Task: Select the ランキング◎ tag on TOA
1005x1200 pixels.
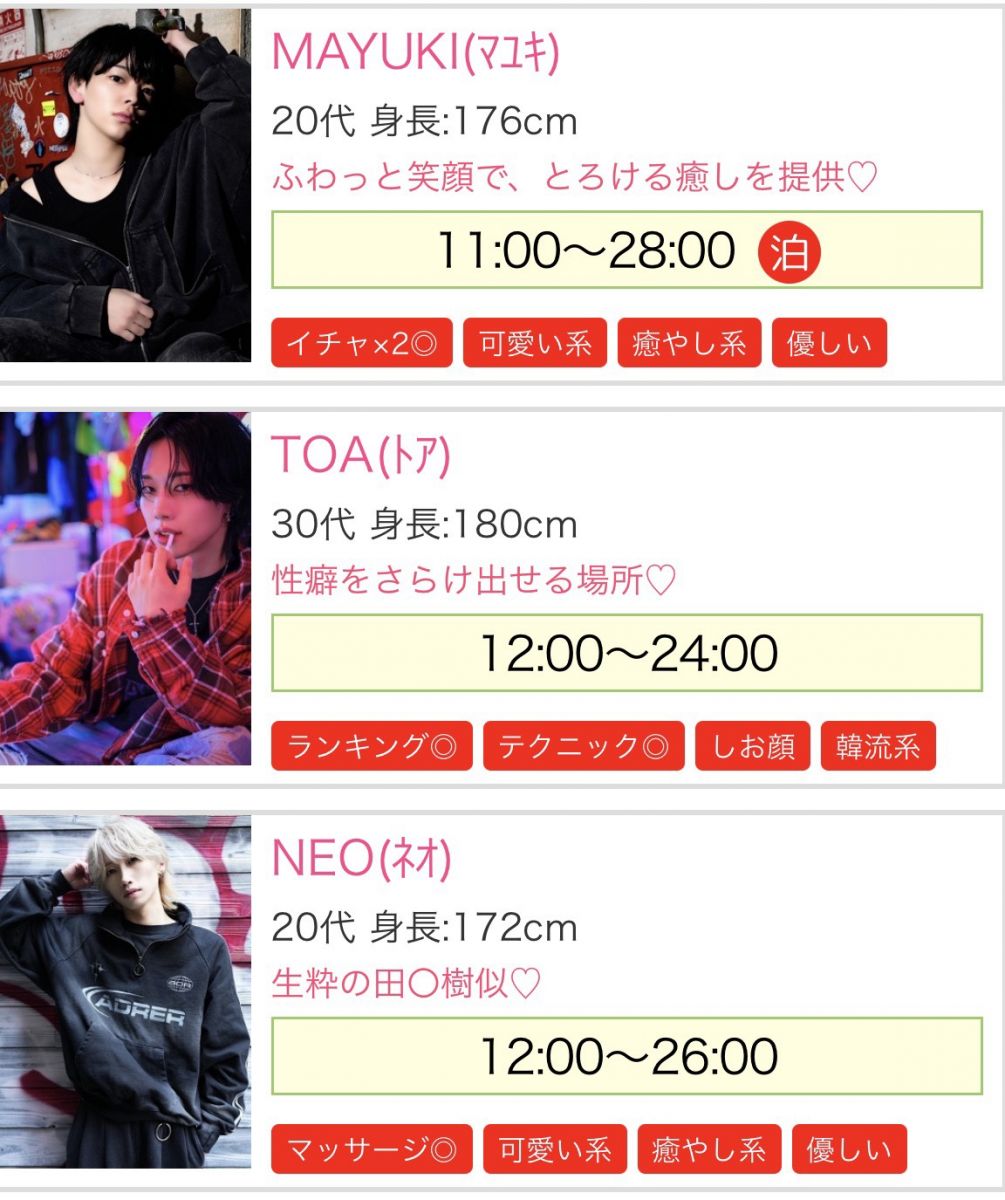Action: point(372,747)
